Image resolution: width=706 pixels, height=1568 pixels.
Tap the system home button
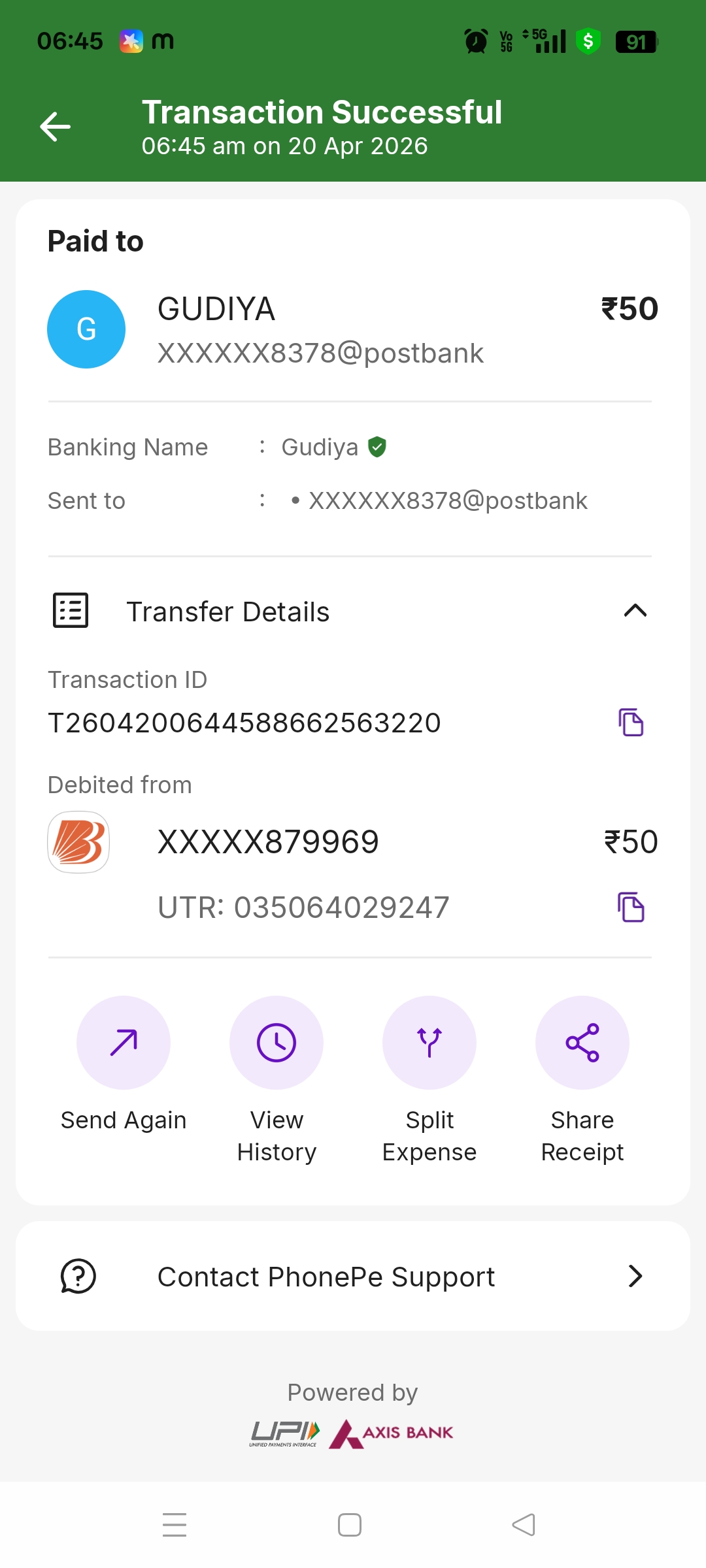pos(350,1525)
